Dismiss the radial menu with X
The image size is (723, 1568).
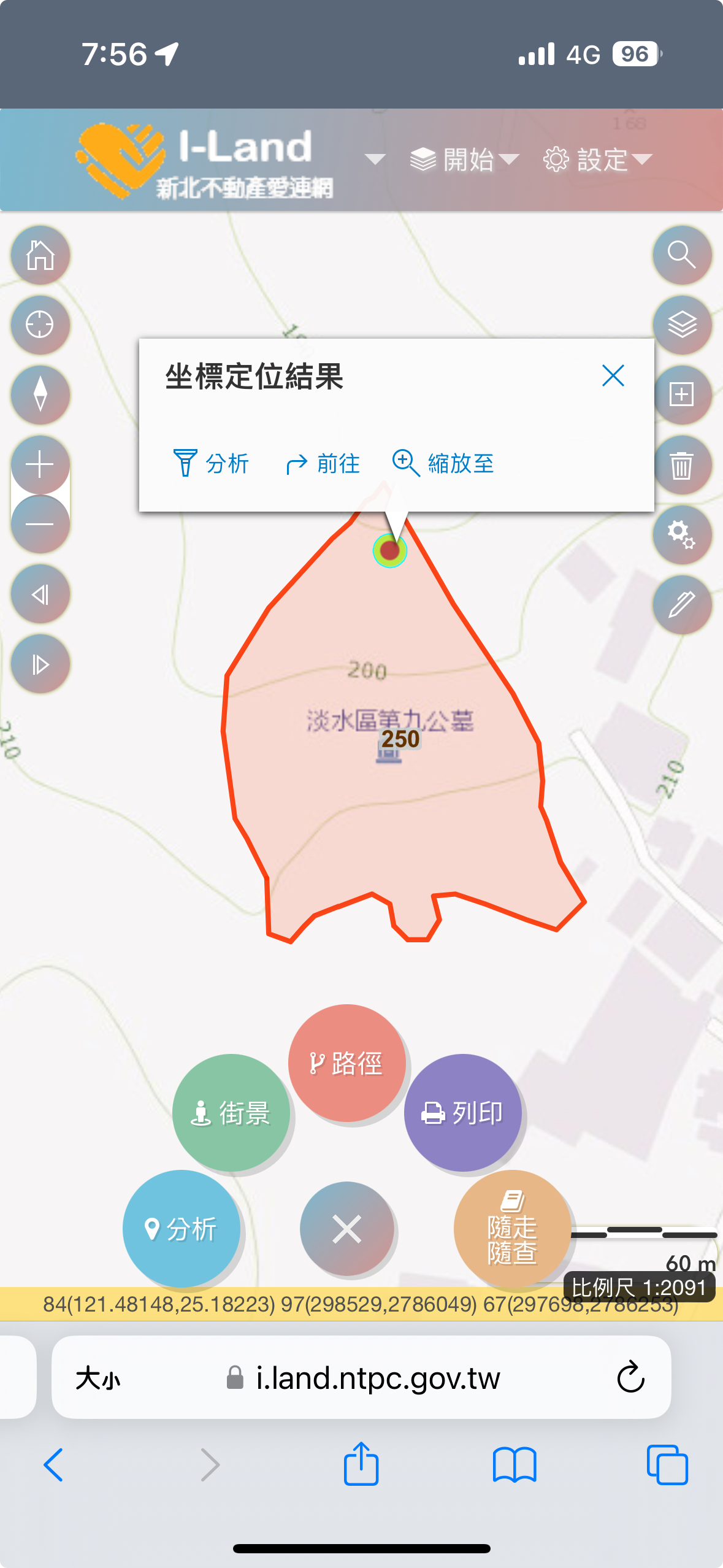coord(346,1229)
